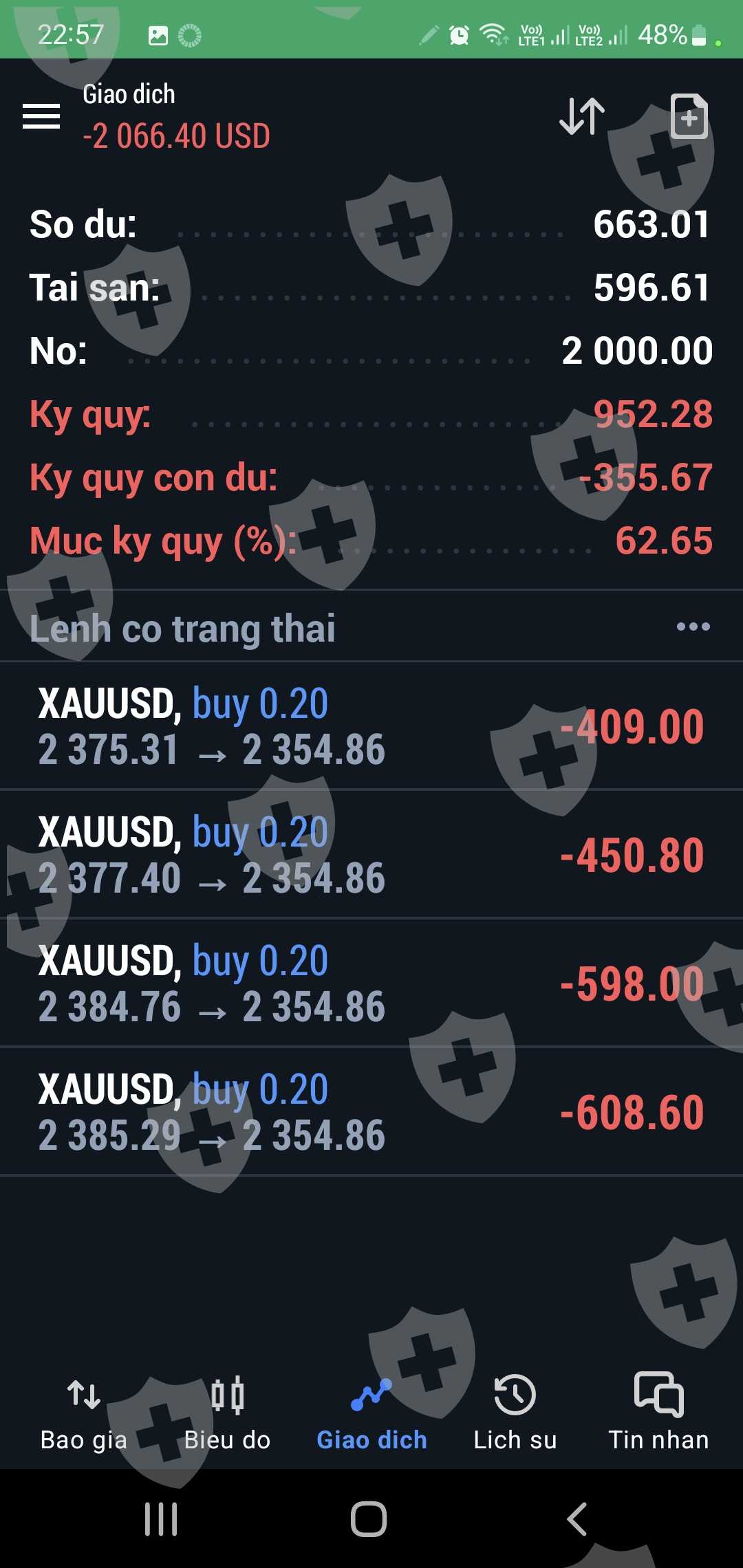Open the XAUUSD position with -450.80 loss
The width and height of the screenshot is (743, 1568).
tap(371, 855)
